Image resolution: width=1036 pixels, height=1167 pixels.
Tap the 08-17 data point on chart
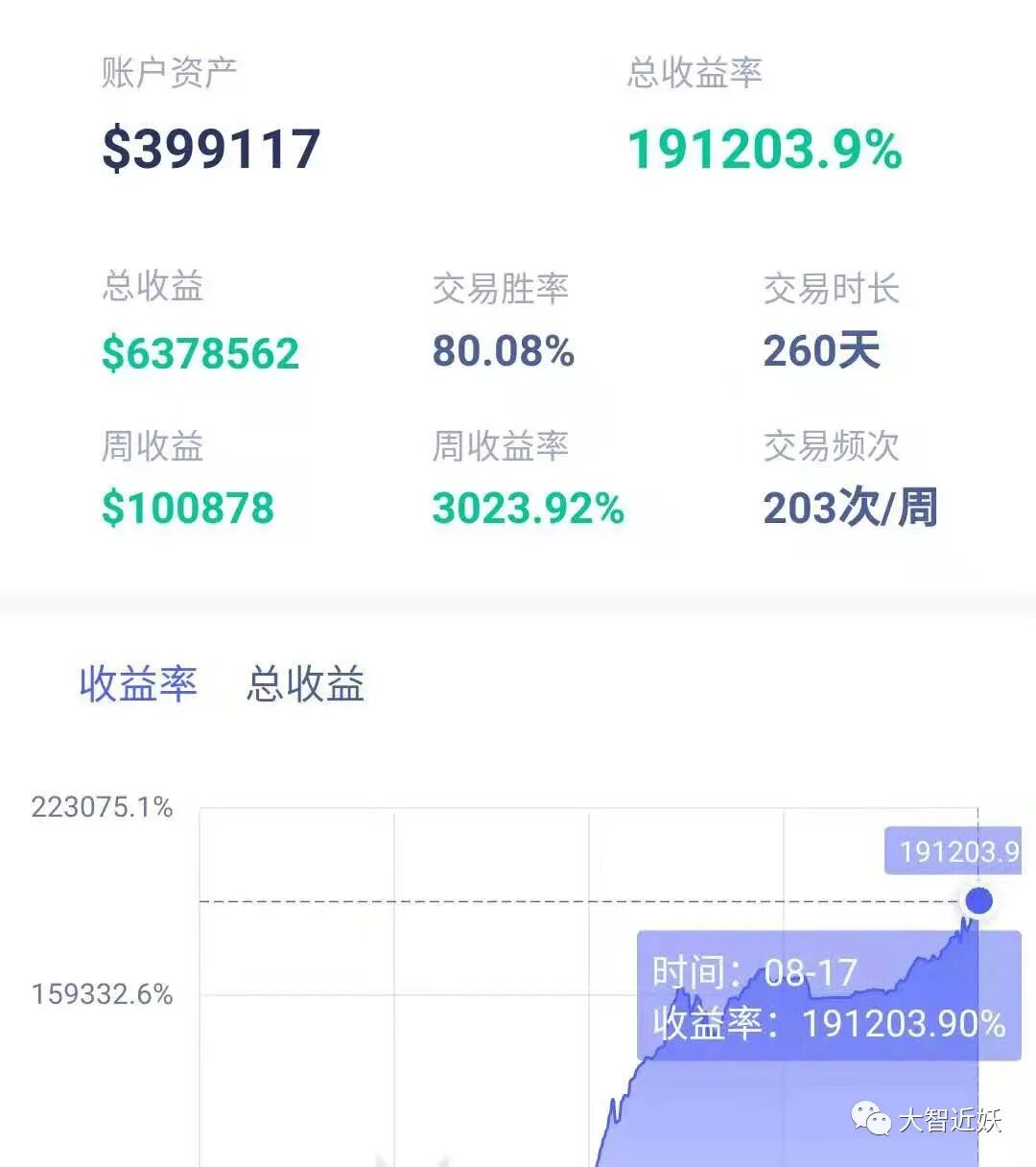[x=978, y=901]
